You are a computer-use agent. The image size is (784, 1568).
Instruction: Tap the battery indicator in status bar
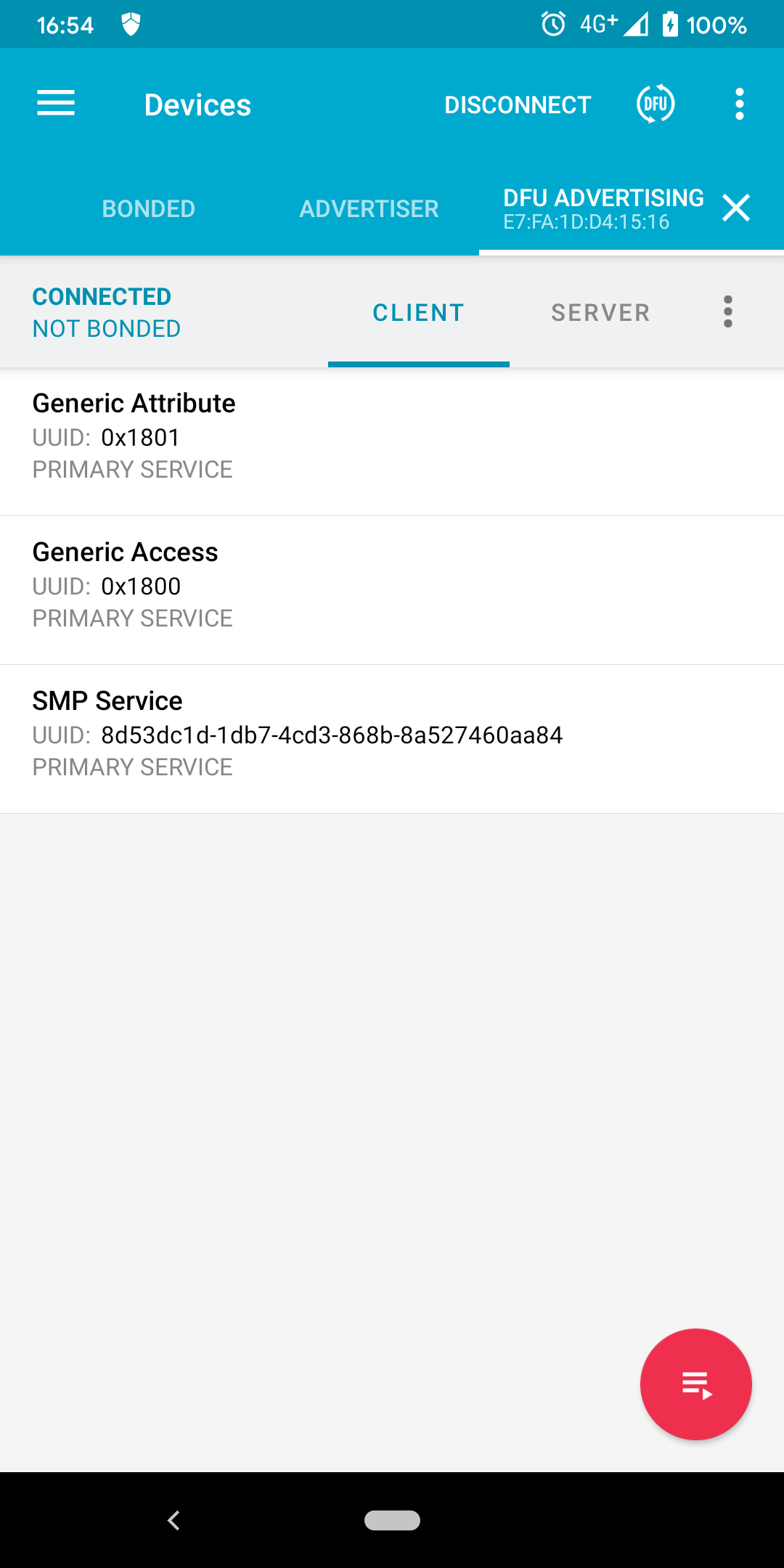pos(669,24)
